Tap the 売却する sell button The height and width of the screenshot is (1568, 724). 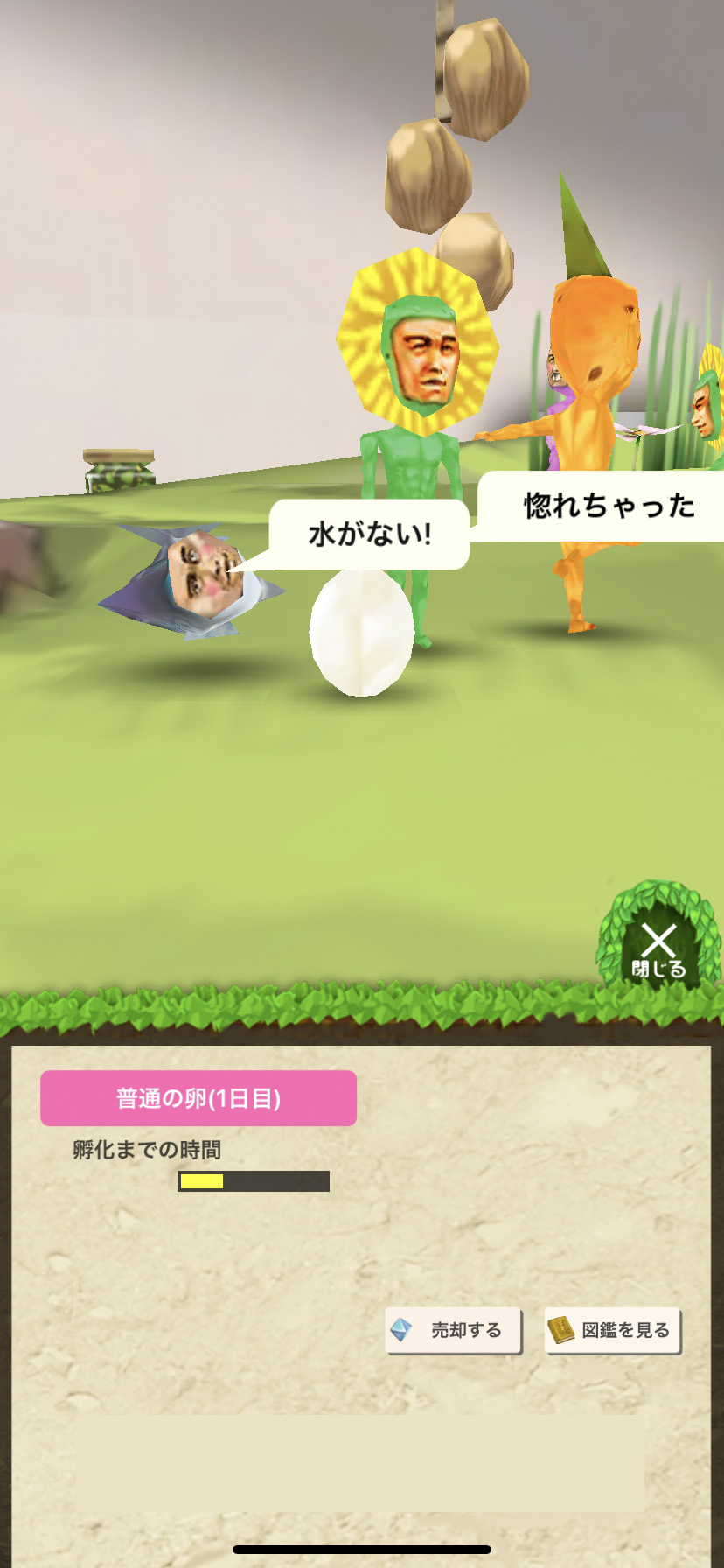[453, 1330]
